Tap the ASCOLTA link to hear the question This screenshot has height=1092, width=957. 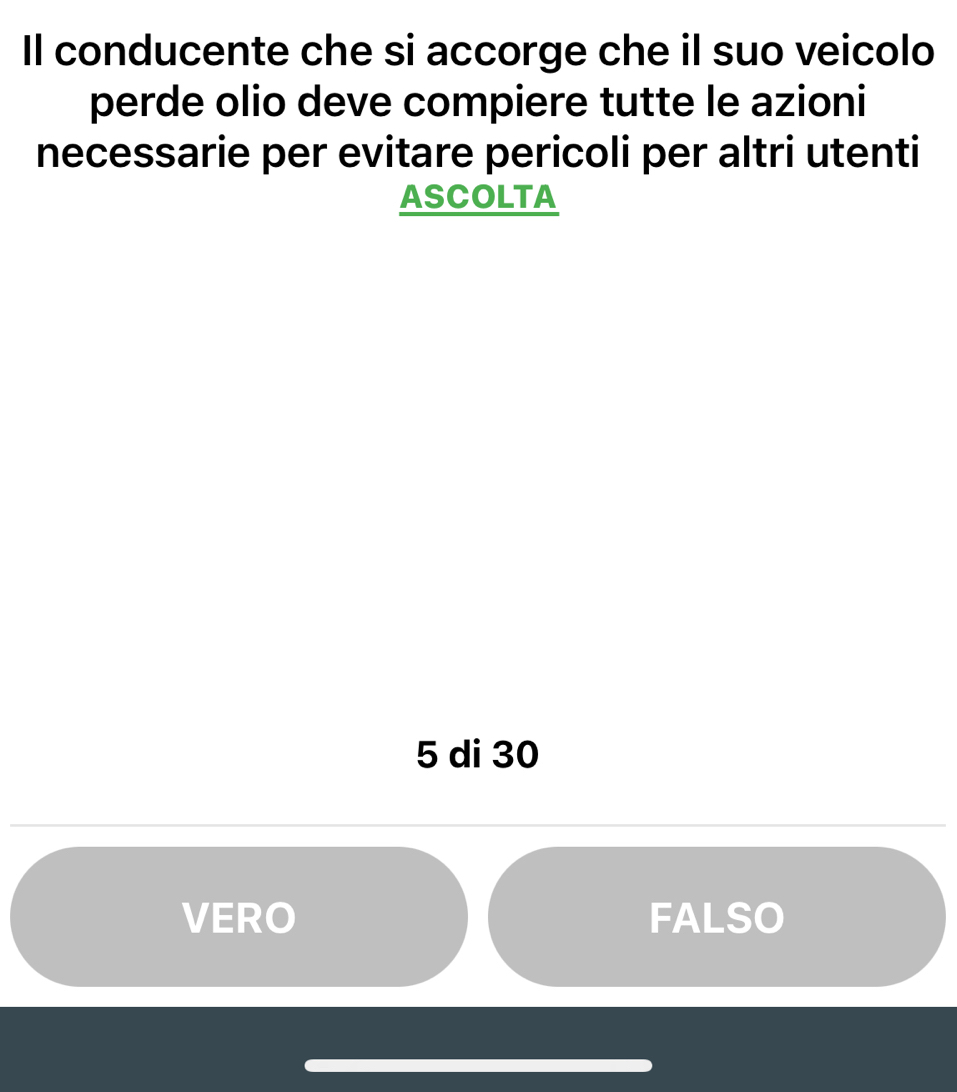(x=478, y=197)
